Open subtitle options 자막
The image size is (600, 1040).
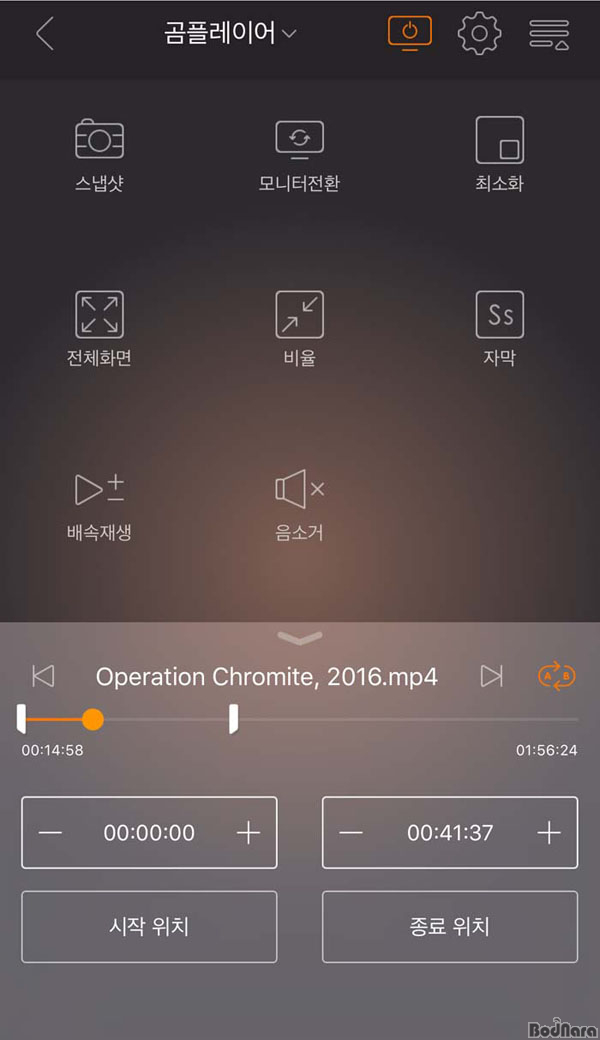pyautogui.click(x=499, y=328)
